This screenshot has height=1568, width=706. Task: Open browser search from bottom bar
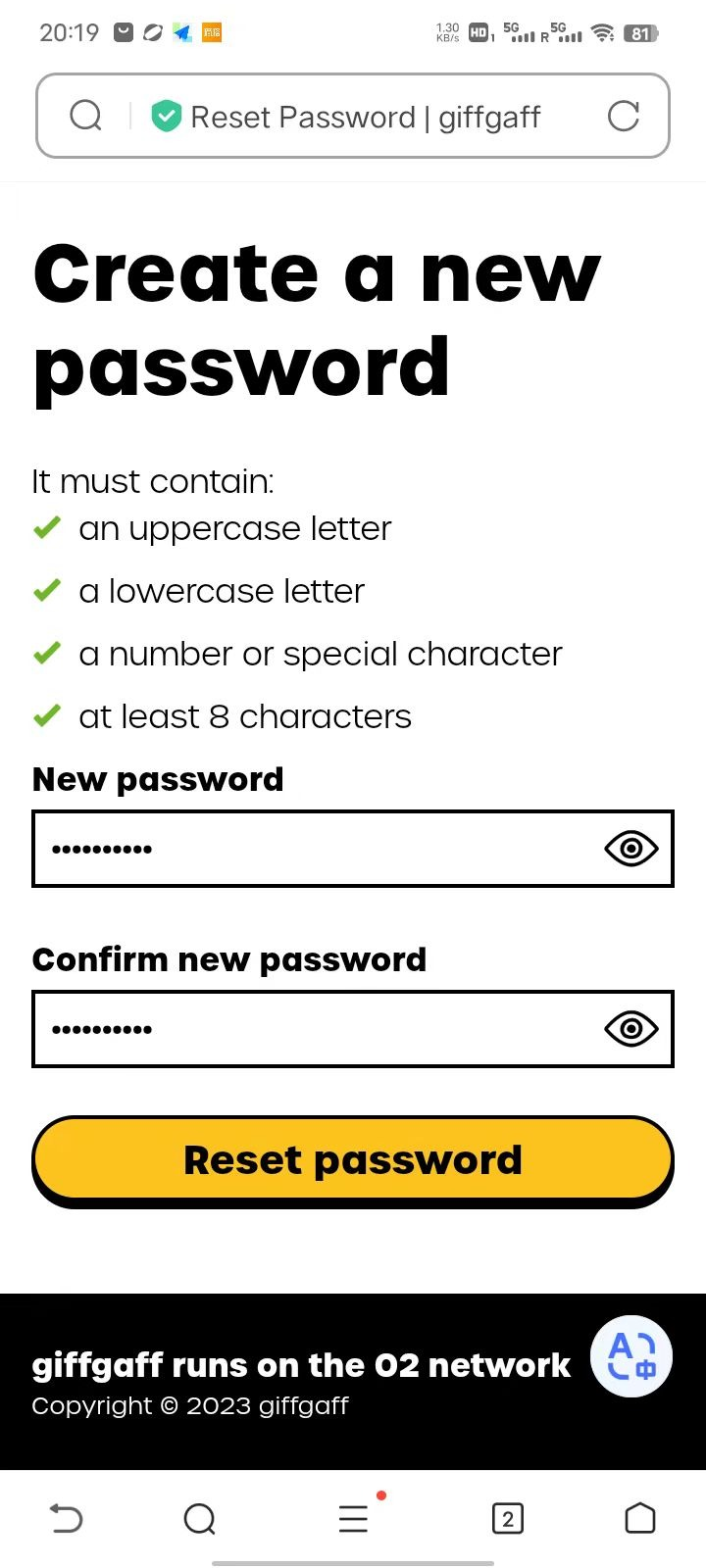pos(200,1519)
